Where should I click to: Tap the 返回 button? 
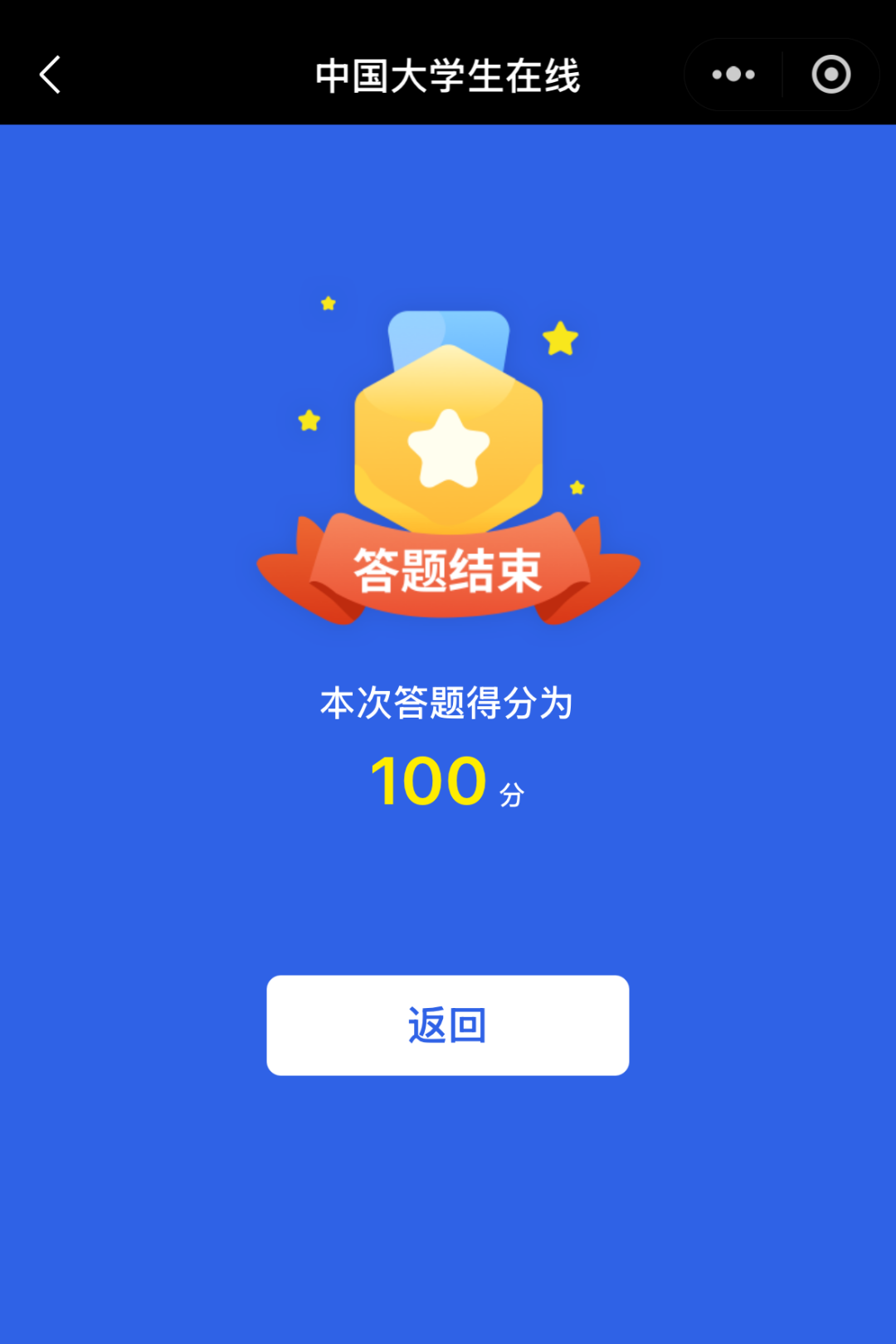447,1025
